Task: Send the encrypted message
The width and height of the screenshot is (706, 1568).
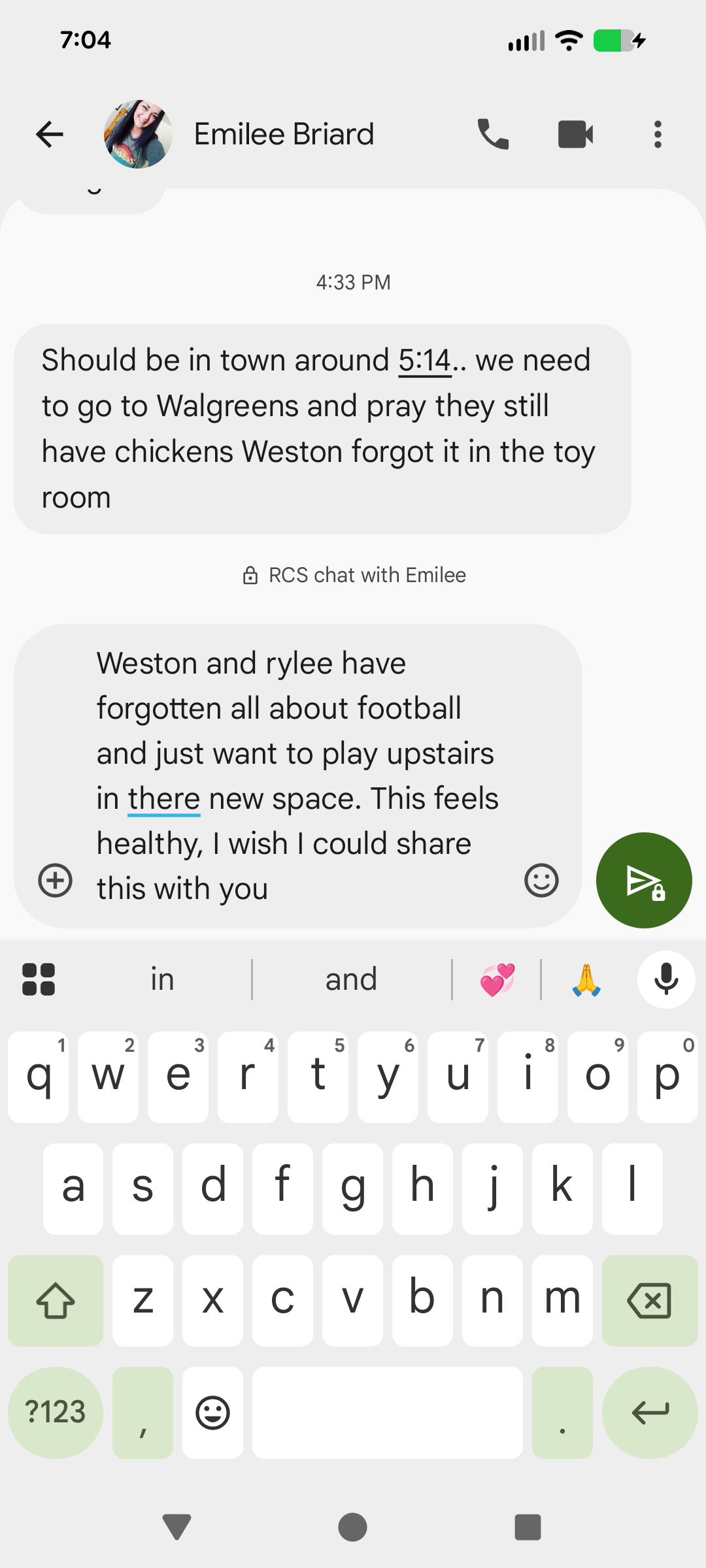Action: pos(644,880)
